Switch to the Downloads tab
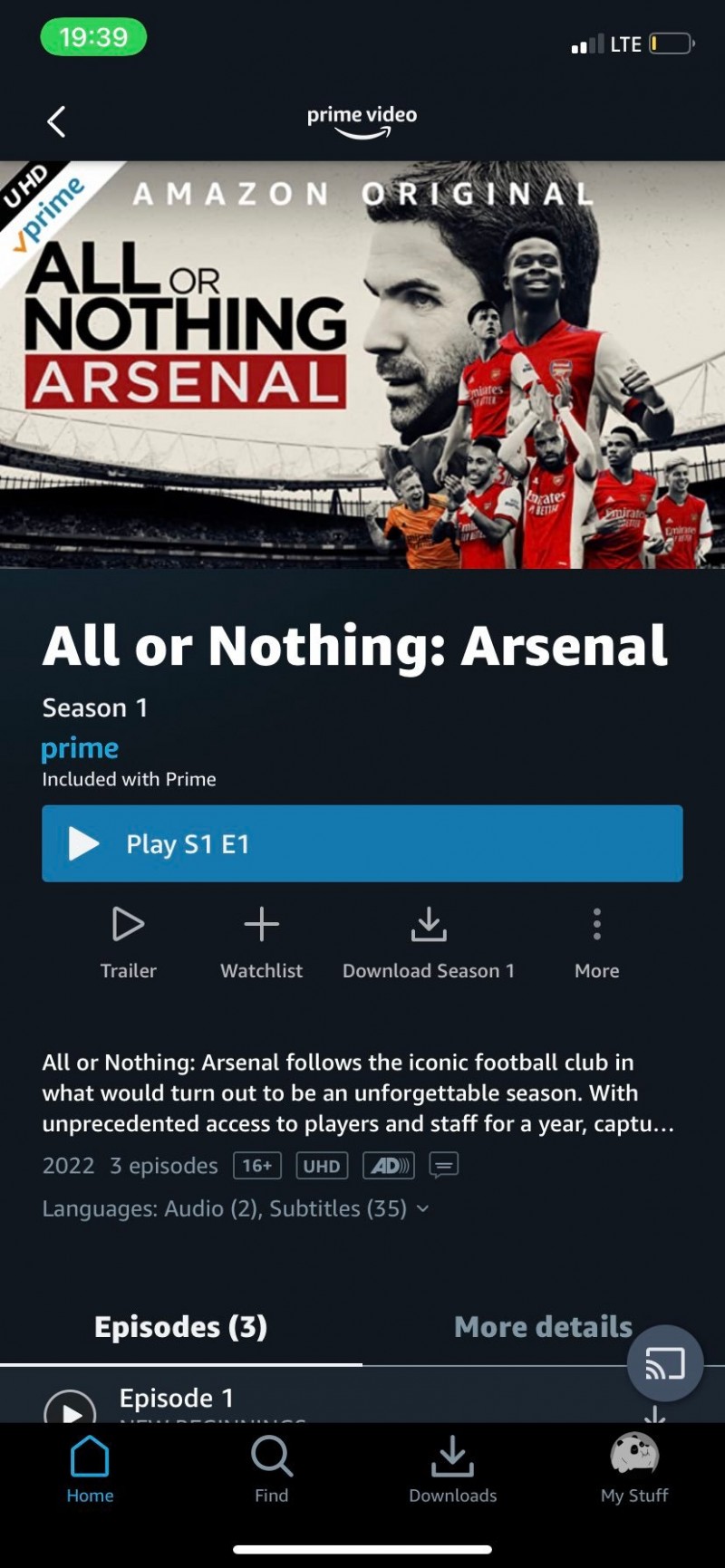Image resolution: width=725 pixels, height=1568 pixels. point(452,1469)
